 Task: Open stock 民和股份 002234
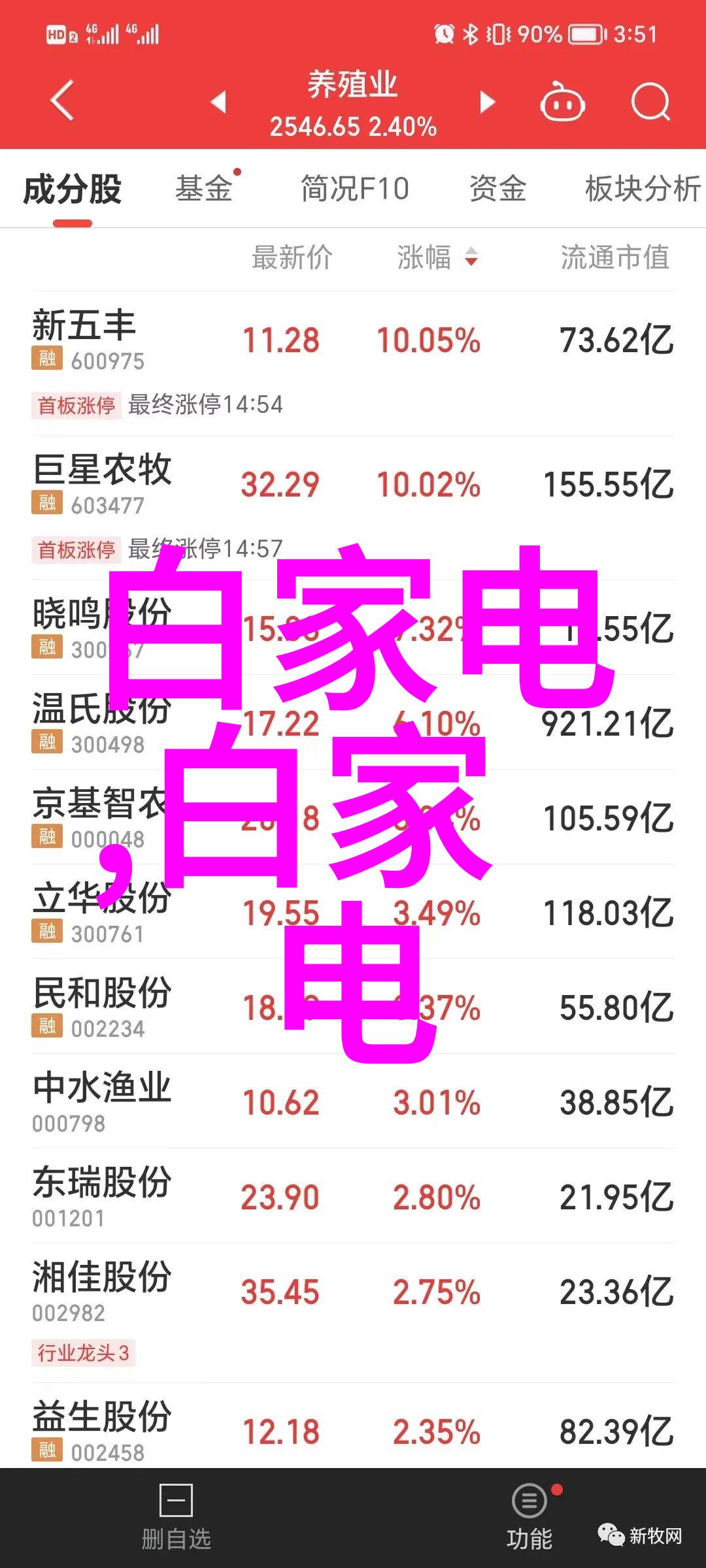pyautogui.click(x=353, y=1007)
